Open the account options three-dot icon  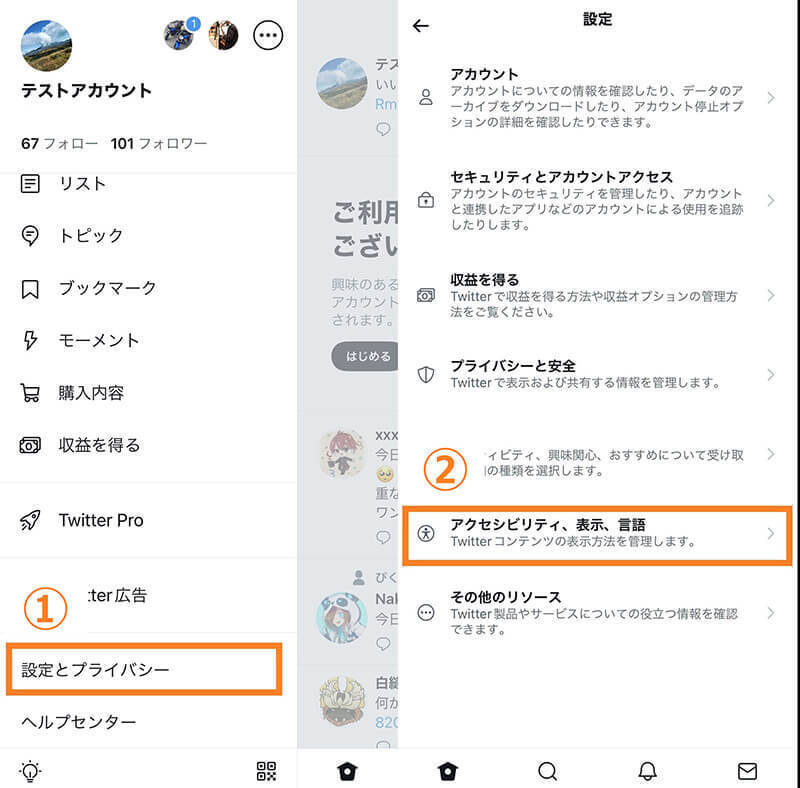point(267,36)
